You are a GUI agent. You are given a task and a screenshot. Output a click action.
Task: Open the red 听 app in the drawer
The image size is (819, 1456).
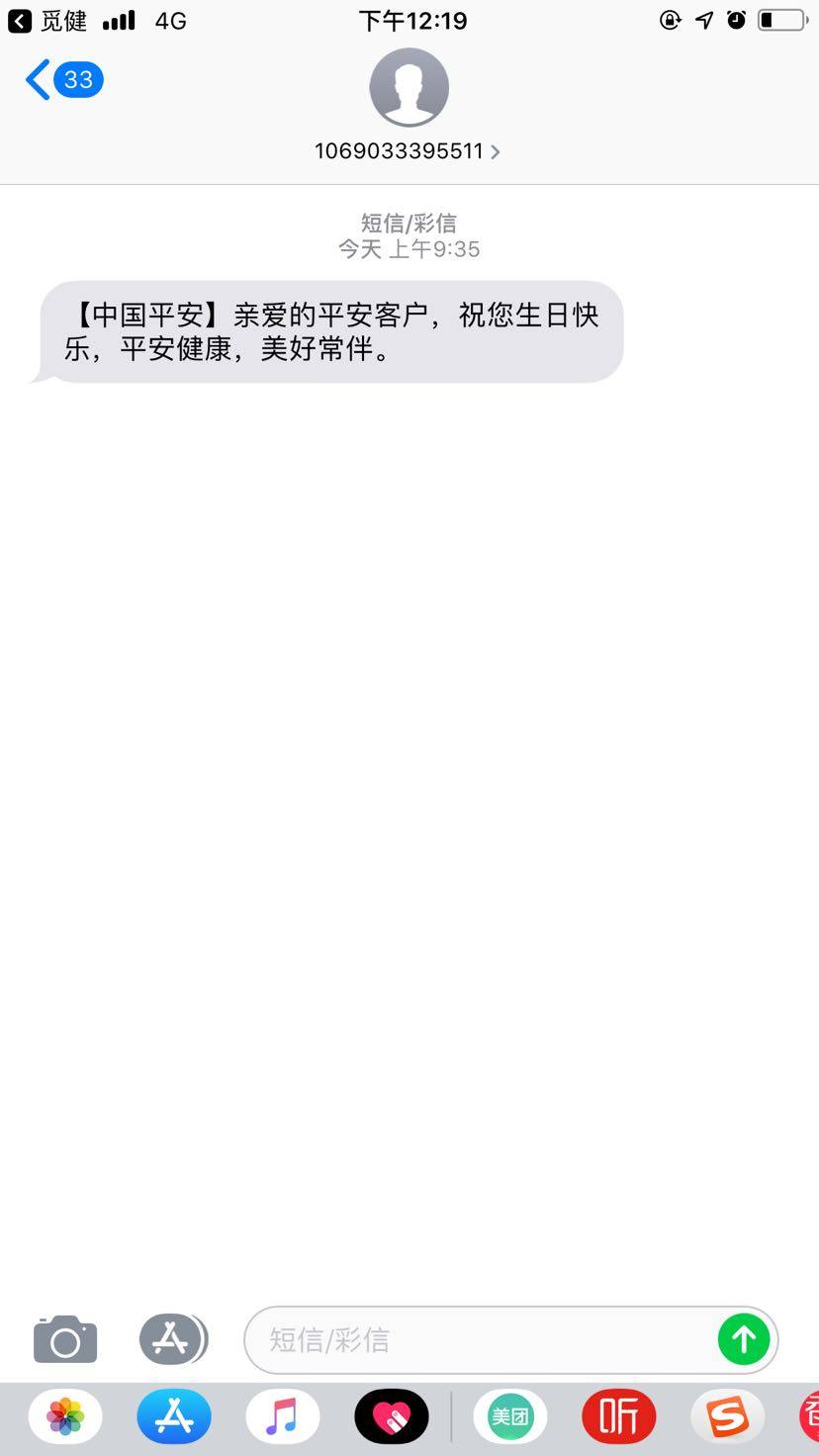pyautogui.click(x=619, y=1416)
